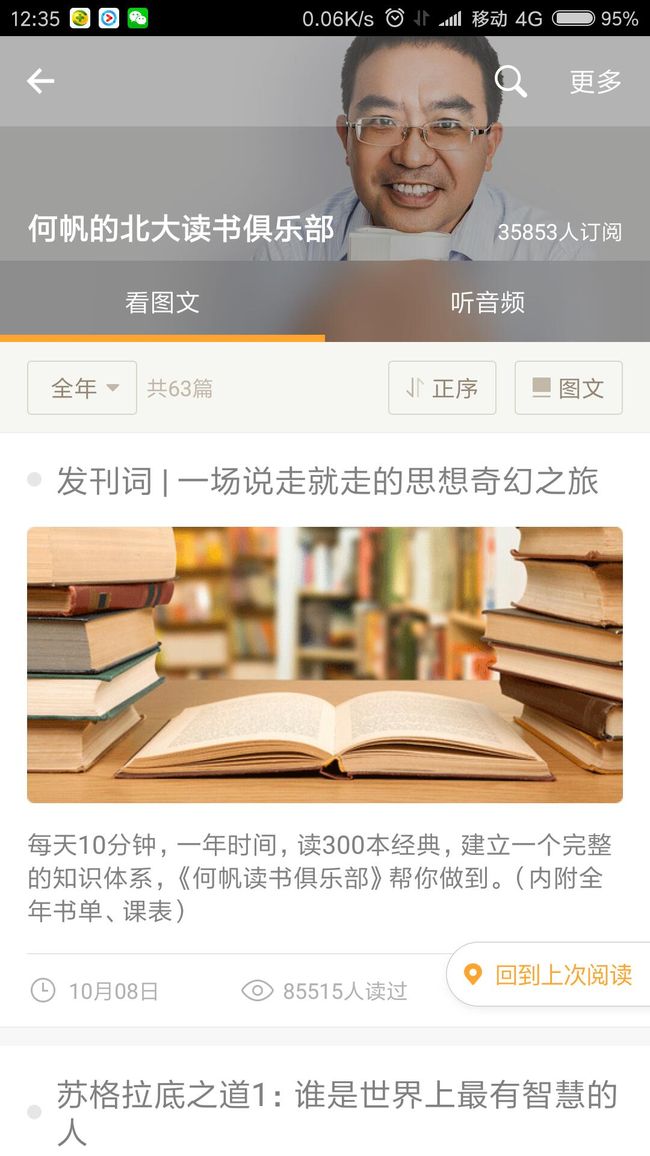Open the article cover photo of books

tap(325, 664)
